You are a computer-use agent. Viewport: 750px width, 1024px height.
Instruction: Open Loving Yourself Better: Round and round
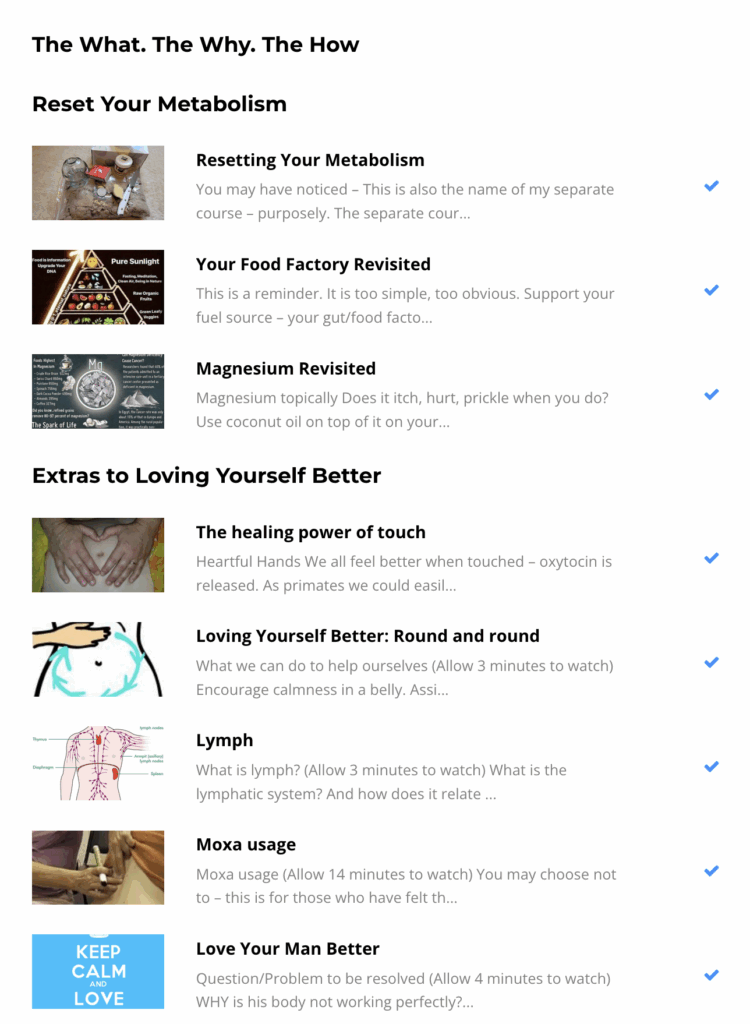pyautogui.click(x=367, y=636)
